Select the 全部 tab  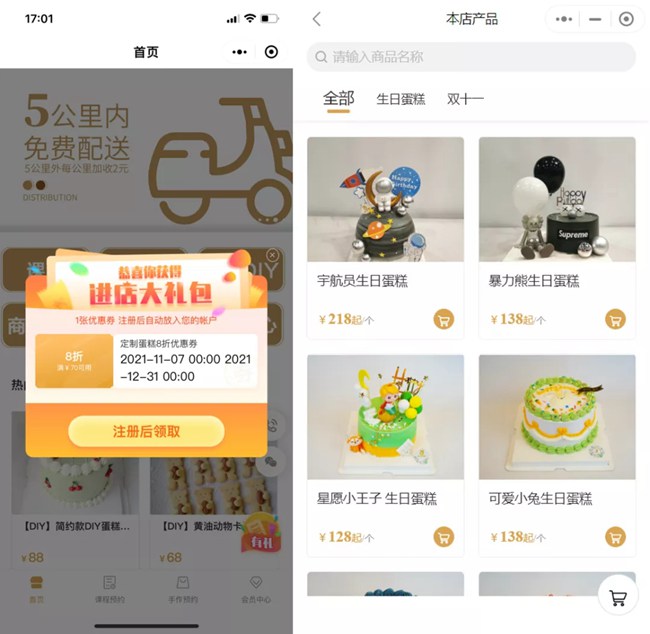(x=338, y=99)
